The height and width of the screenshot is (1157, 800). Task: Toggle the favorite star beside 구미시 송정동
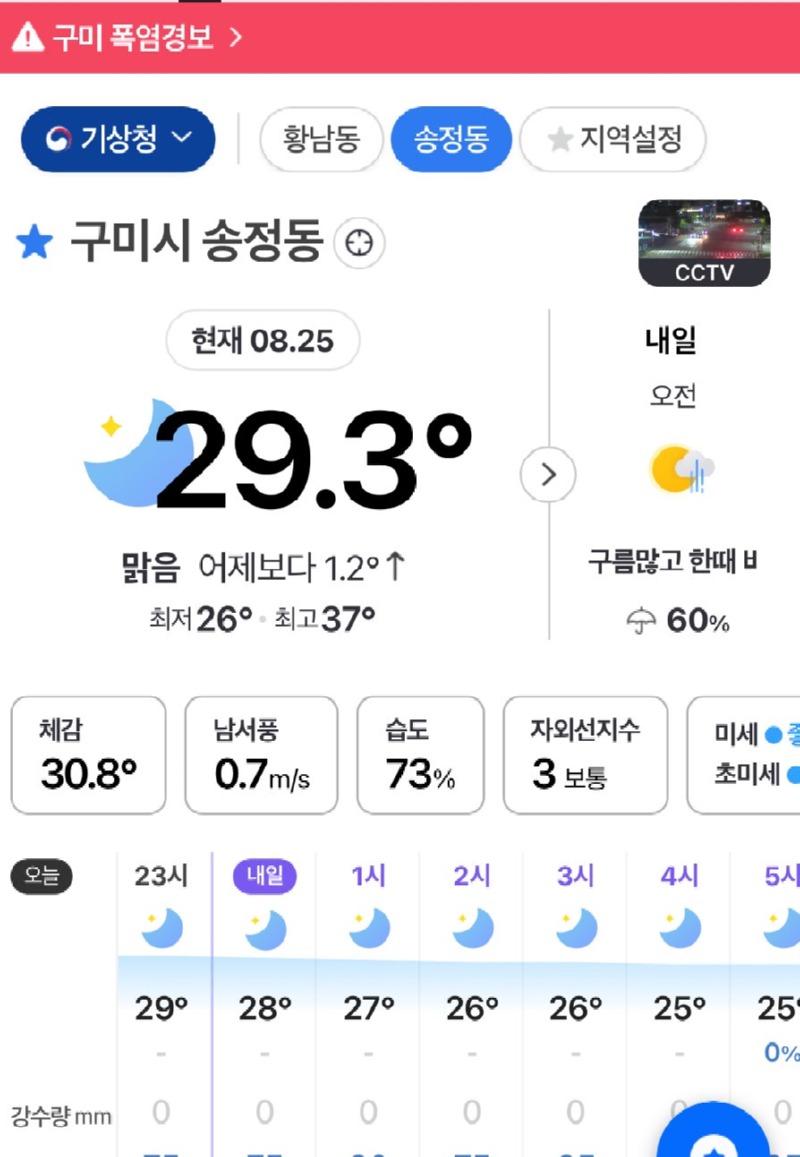35,243
